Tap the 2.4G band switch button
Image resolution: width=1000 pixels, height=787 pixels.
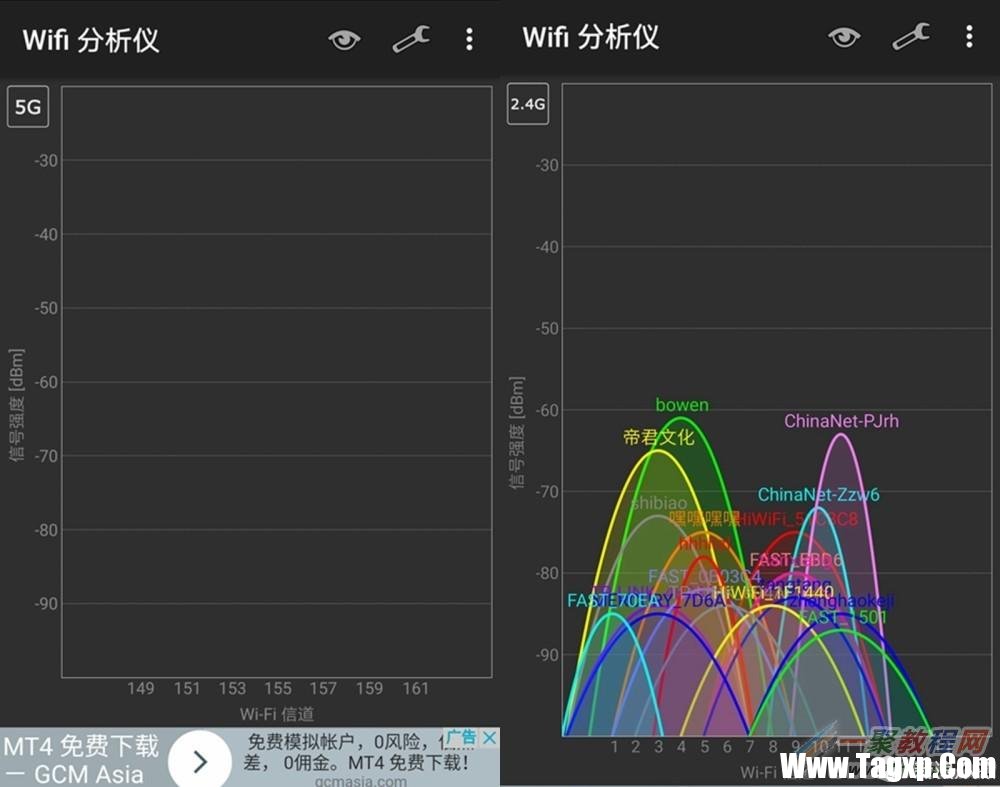[x=528, y=103]
